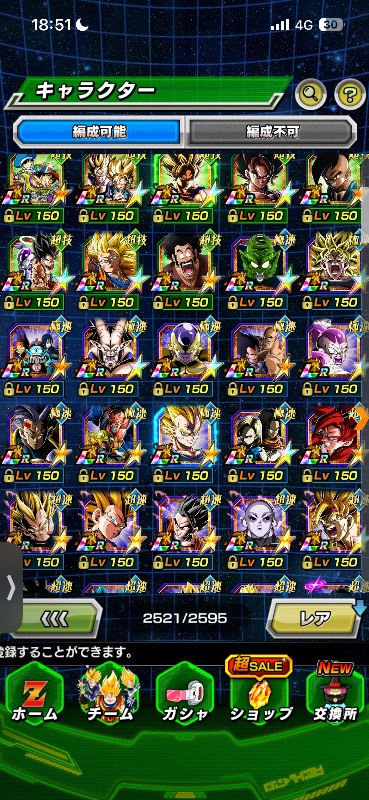This screenshot has height=800, width=369.
Task: Select the highlighted Super Vegeta card
Action: coord(183,444)
